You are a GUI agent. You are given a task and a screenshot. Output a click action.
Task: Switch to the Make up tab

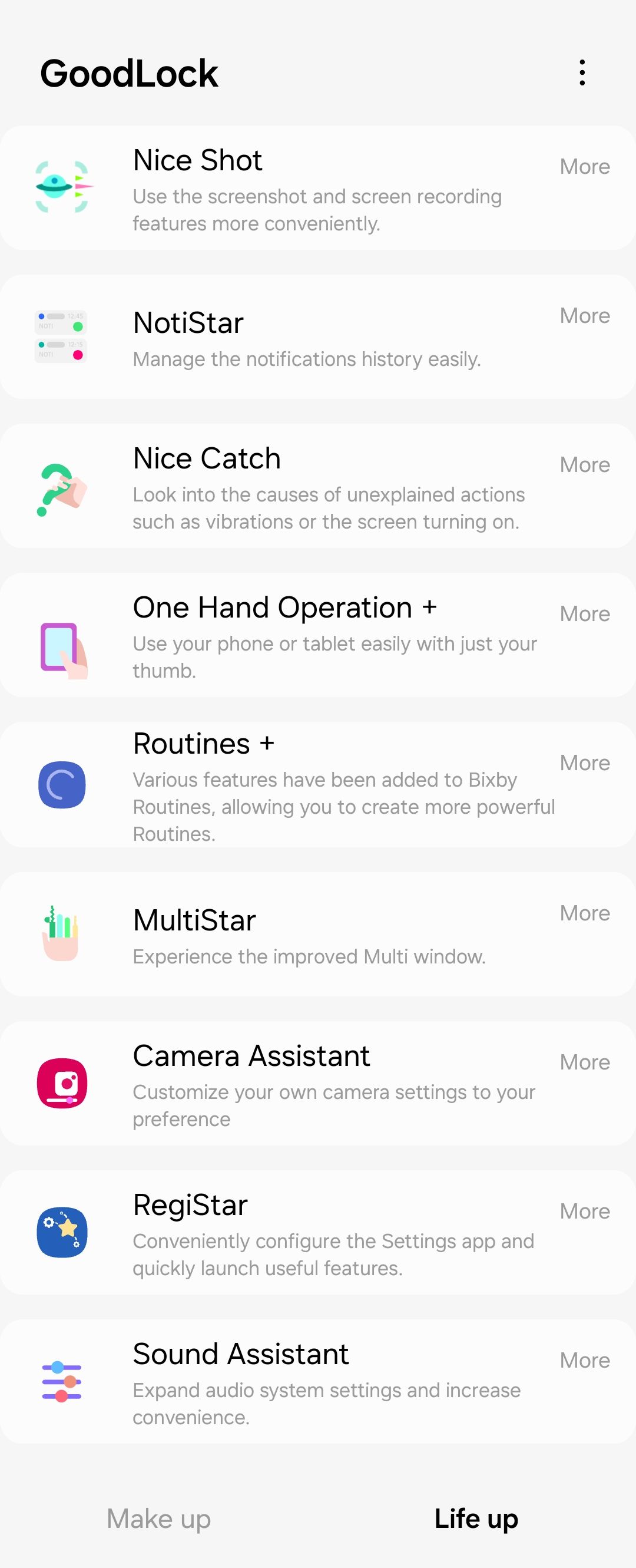[x=158, y=1518]
